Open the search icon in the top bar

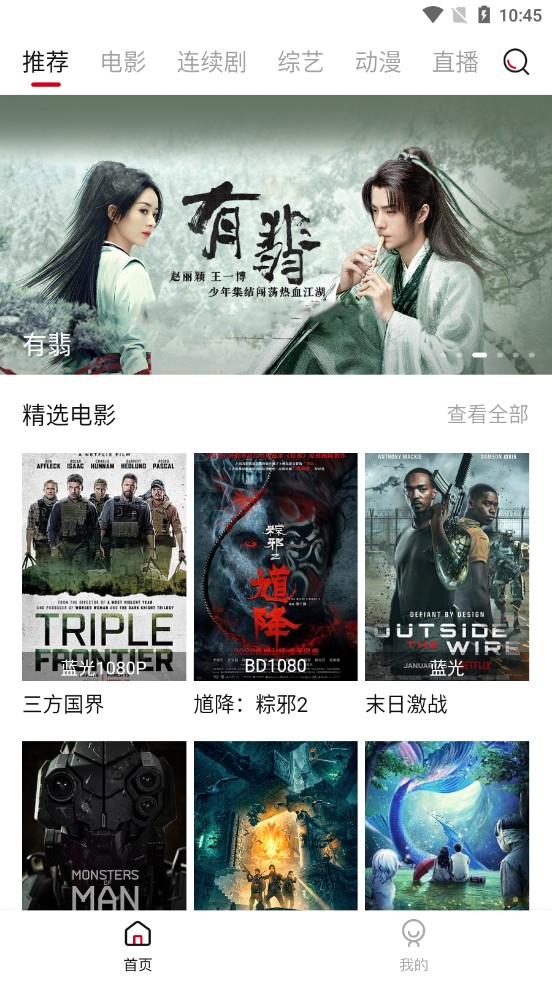click(x=516, y=62)
